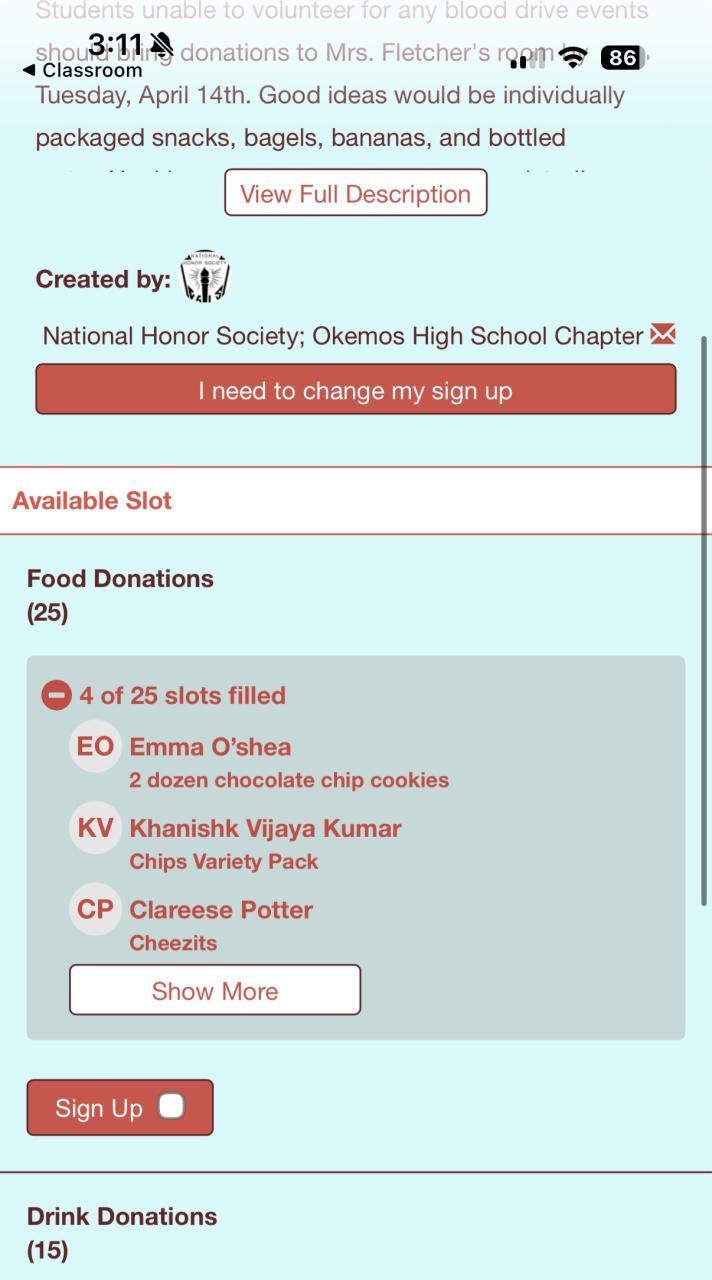Show more Food Donations participants
Image resolution: width=712 pixels, height=1280 pixels.
[214, 990]
